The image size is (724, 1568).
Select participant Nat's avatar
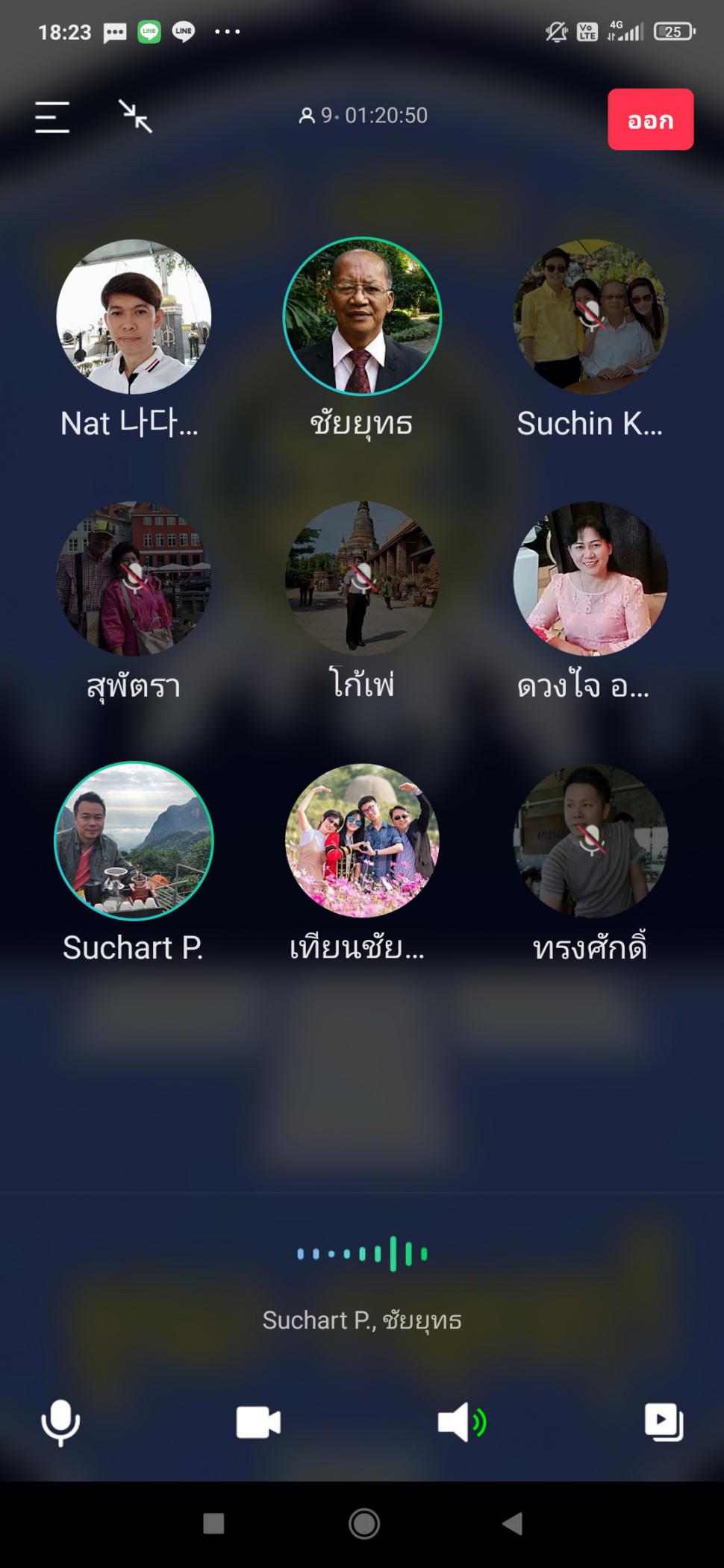click(134, 316)
